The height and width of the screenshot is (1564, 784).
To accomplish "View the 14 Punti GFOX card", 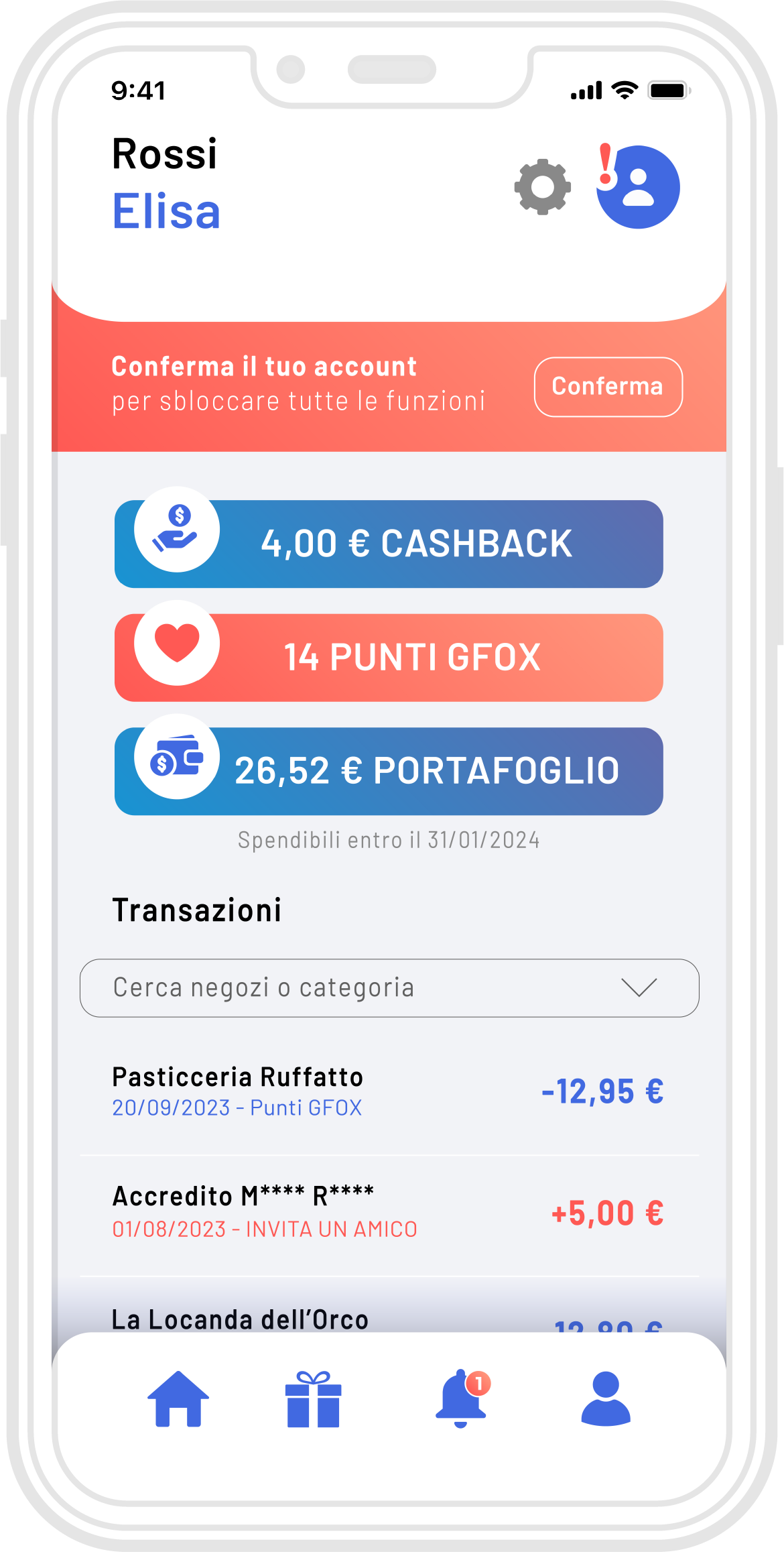I will [x=389, y=657].
